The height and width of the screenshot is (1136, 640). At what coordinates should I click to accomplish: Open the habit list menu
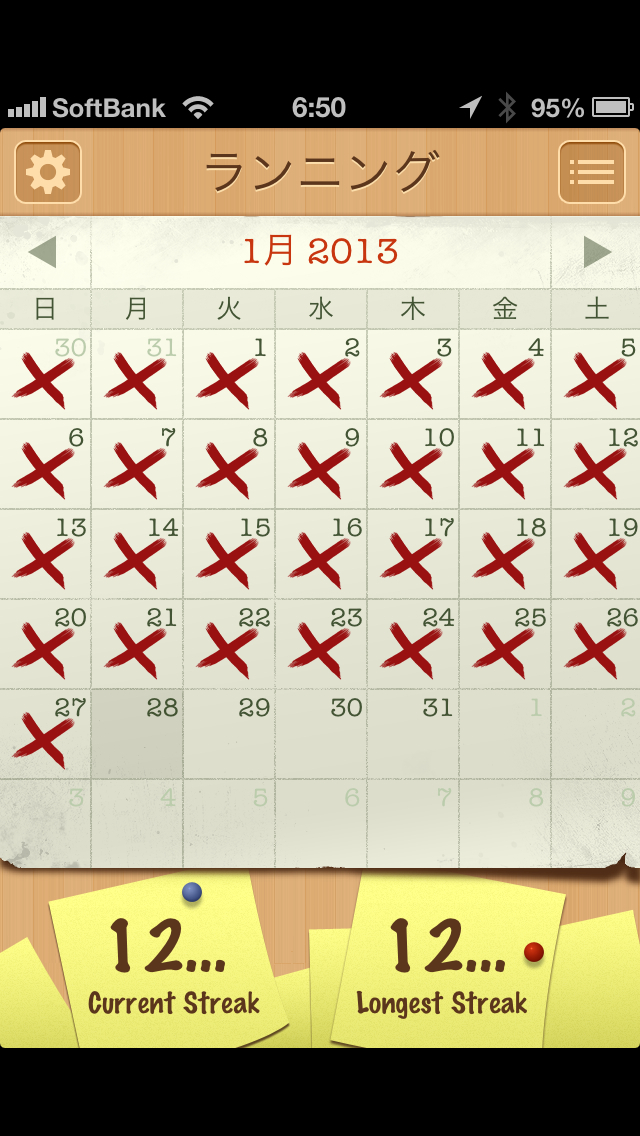pos(591,172)
